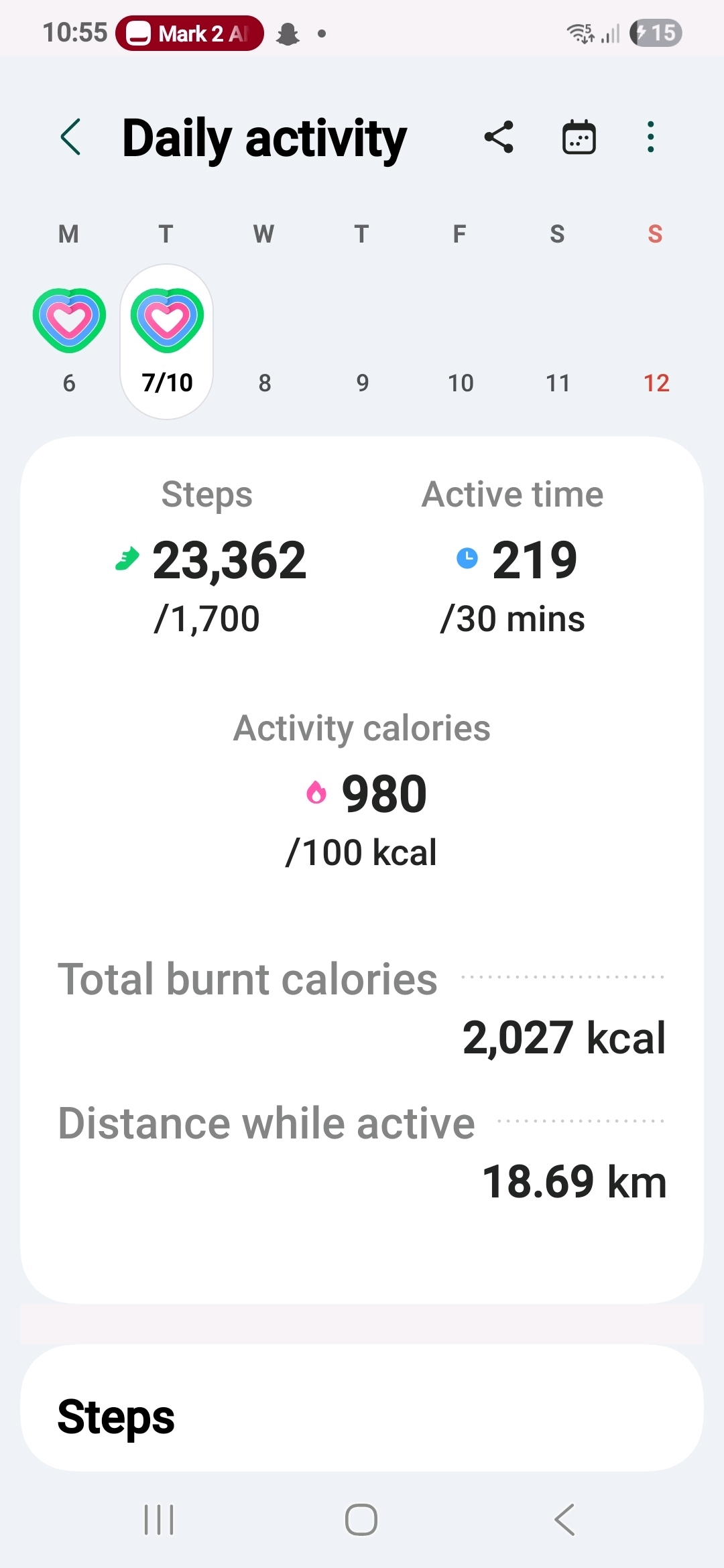Share the daily activity summary

(x=499, y=137)
